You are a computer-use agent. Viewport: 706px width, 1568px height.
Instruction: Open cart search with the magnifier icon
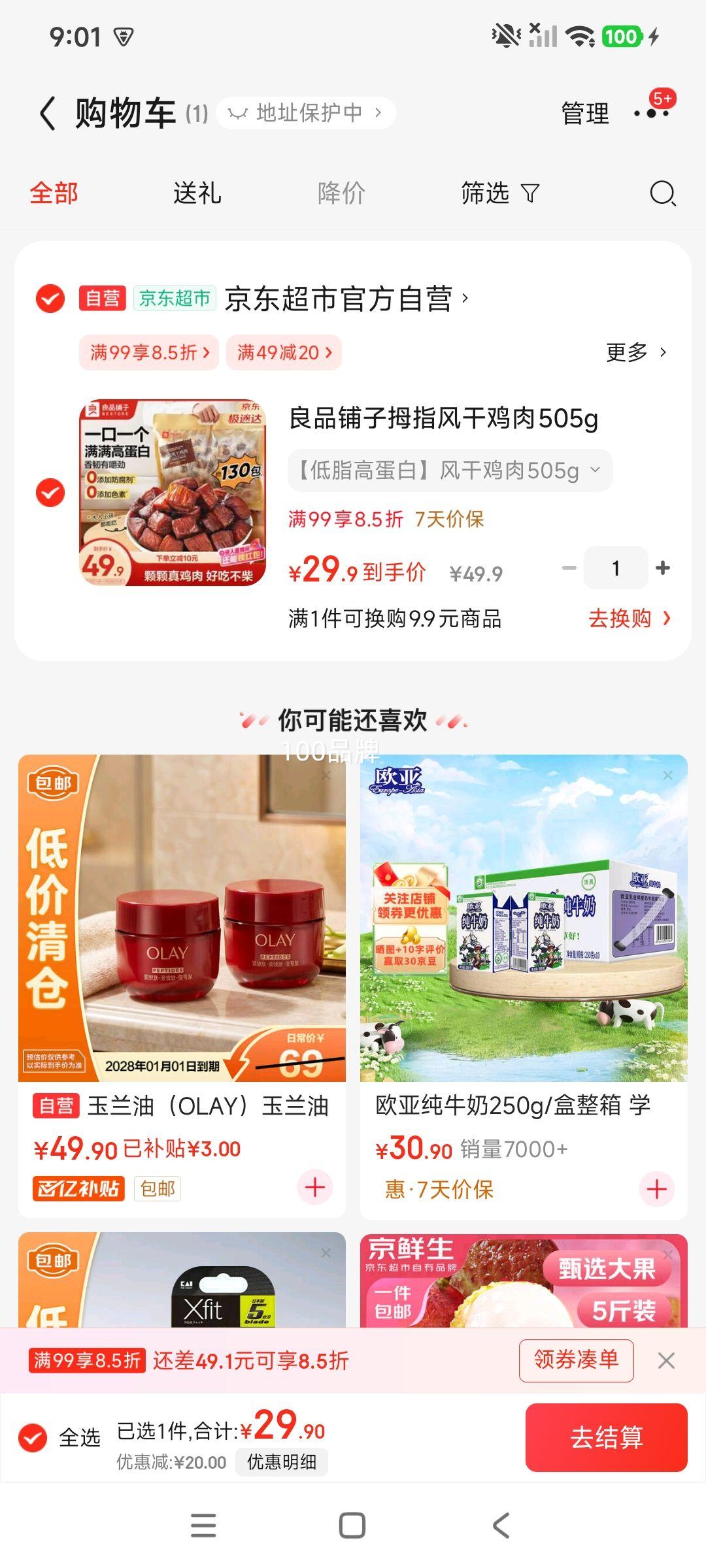pos(662,193)
